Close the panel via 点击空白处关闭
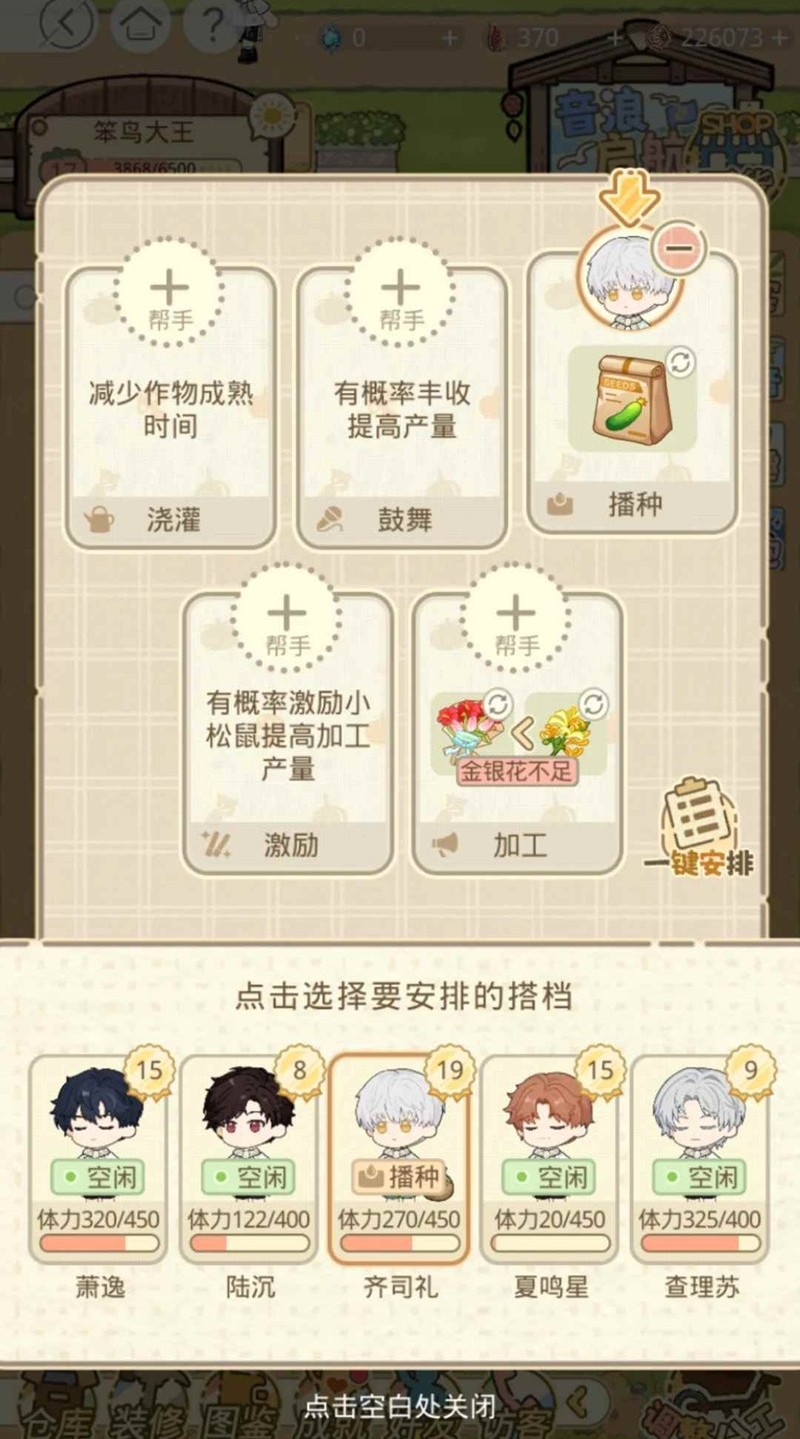Image resolution: width=800 pixels, height=1439 pixels. pyautogui.click(x=400, y=1407)
